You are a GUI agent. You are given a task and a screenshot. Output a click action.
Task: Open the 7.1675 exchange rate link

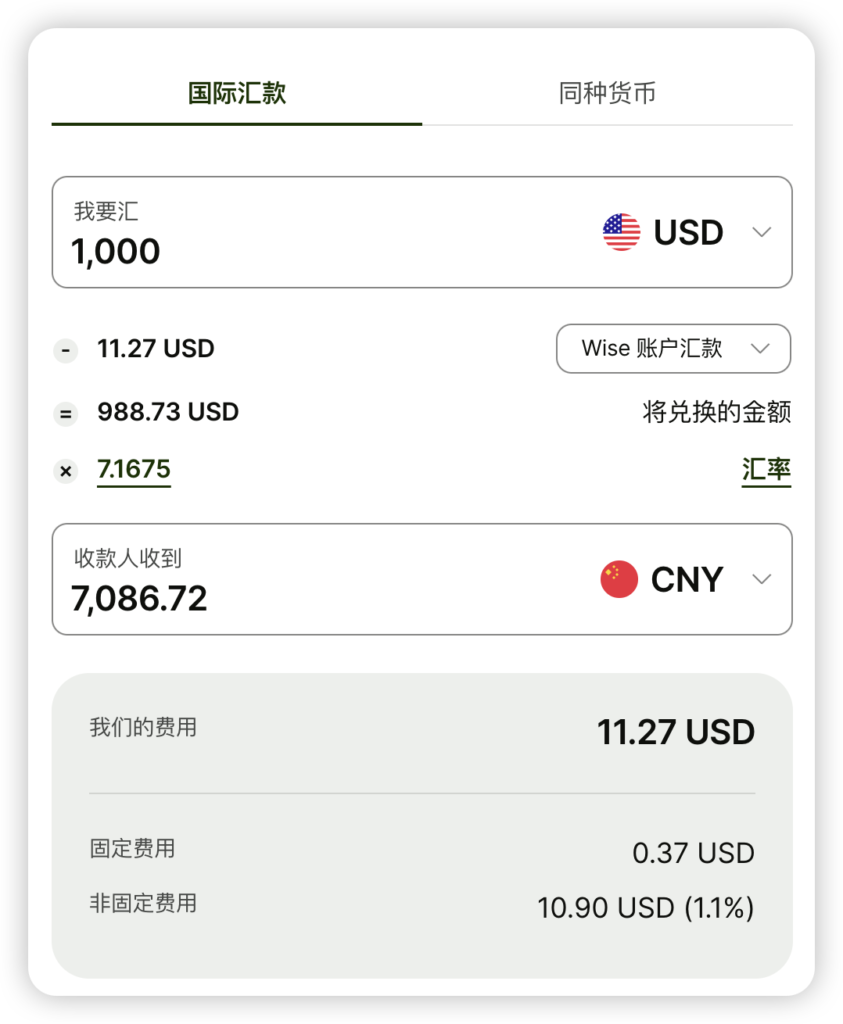[134, 469]
